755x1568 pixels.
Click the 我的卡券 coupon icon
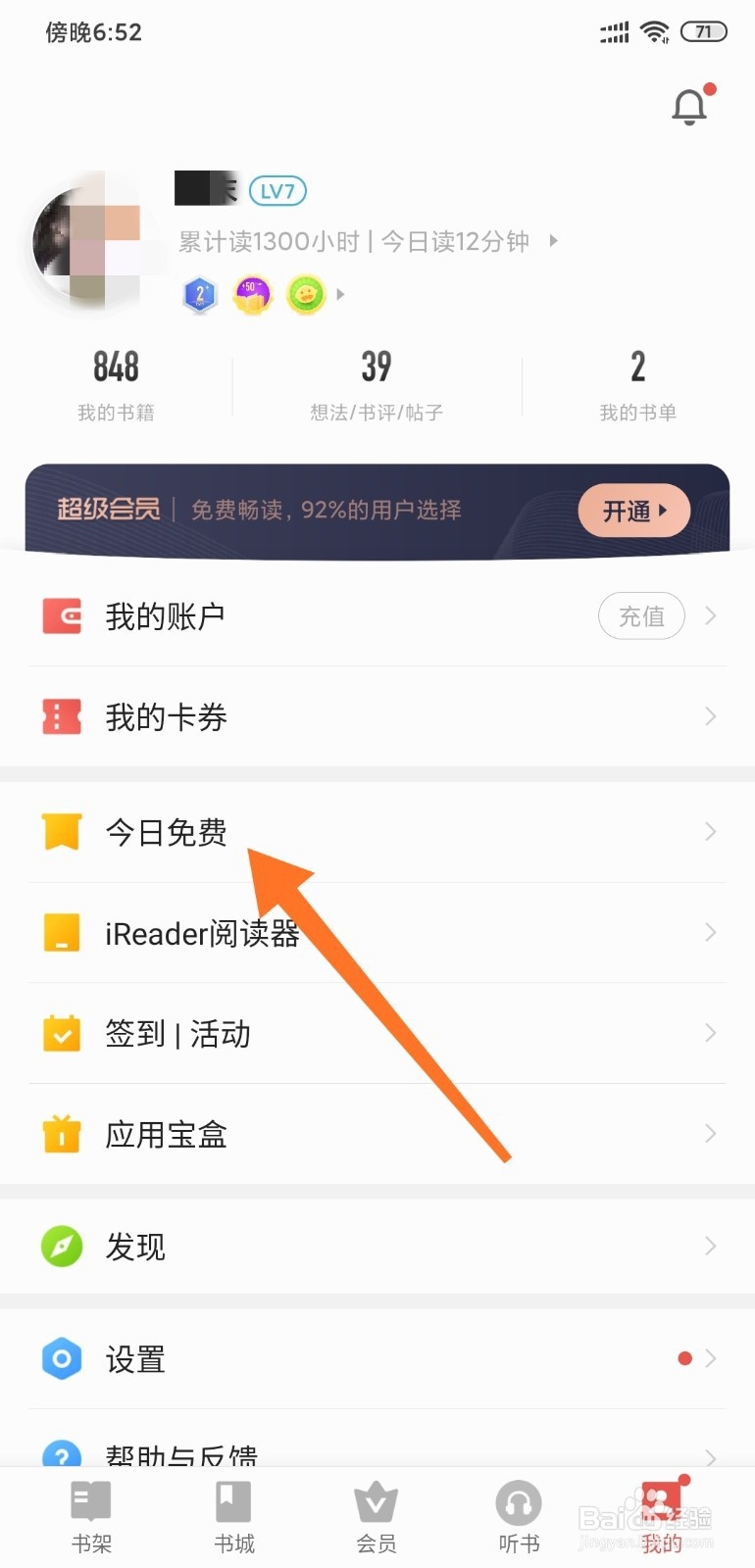pos(62,716)
